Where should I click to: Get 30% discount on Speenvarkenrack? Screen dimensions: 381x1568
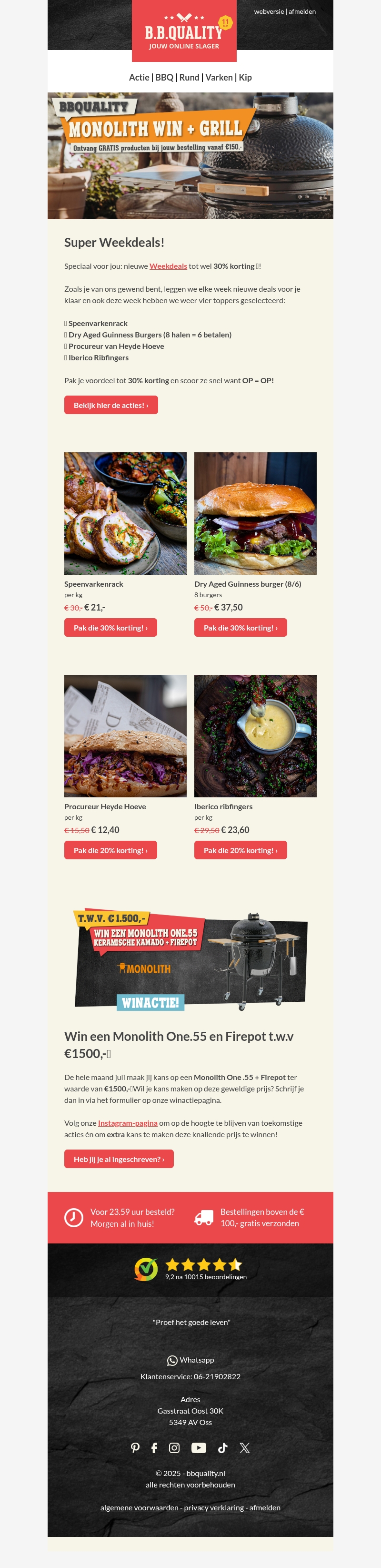pyautogui.click(x=110, y=628)
